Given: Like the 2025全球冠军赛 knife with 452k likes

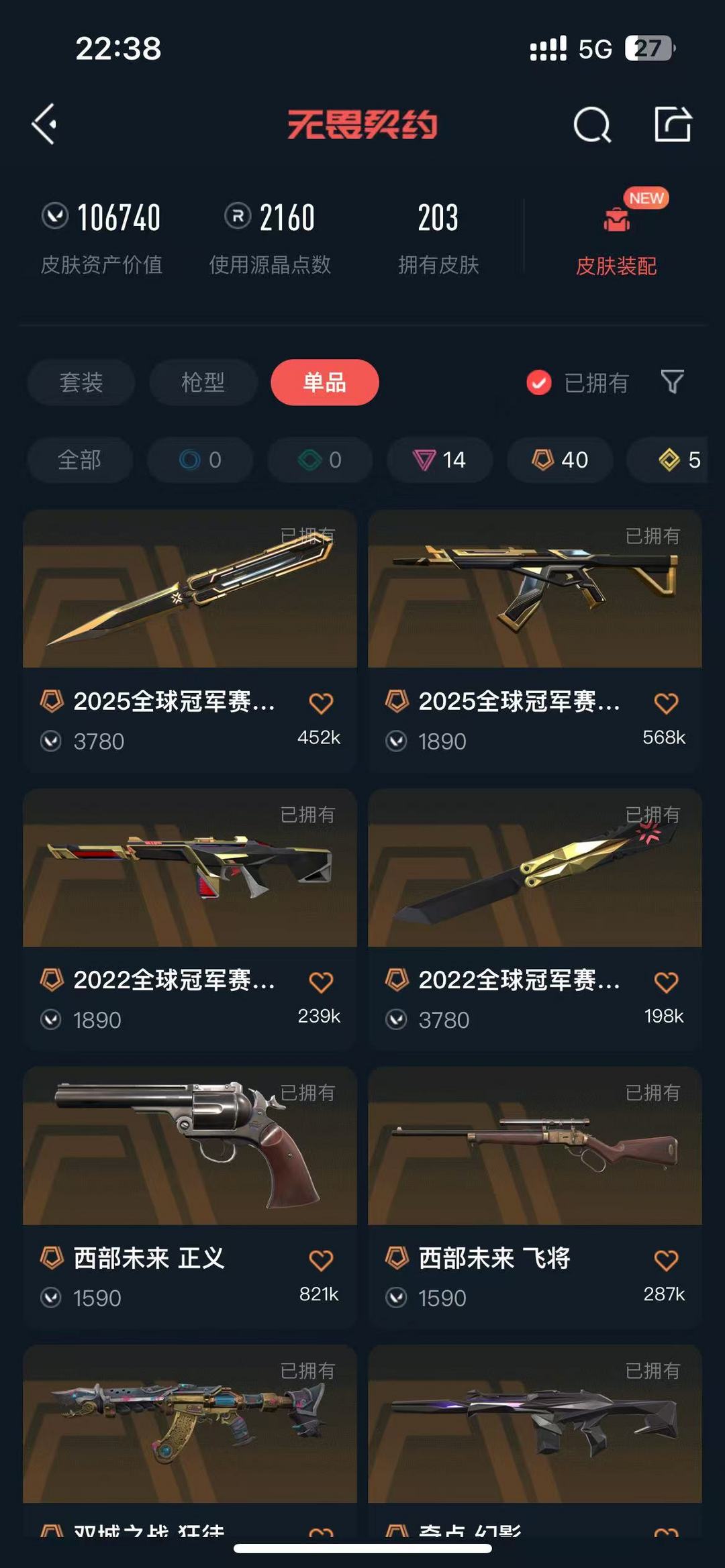Looking at the screenshot, I should [x=320, y=703].
